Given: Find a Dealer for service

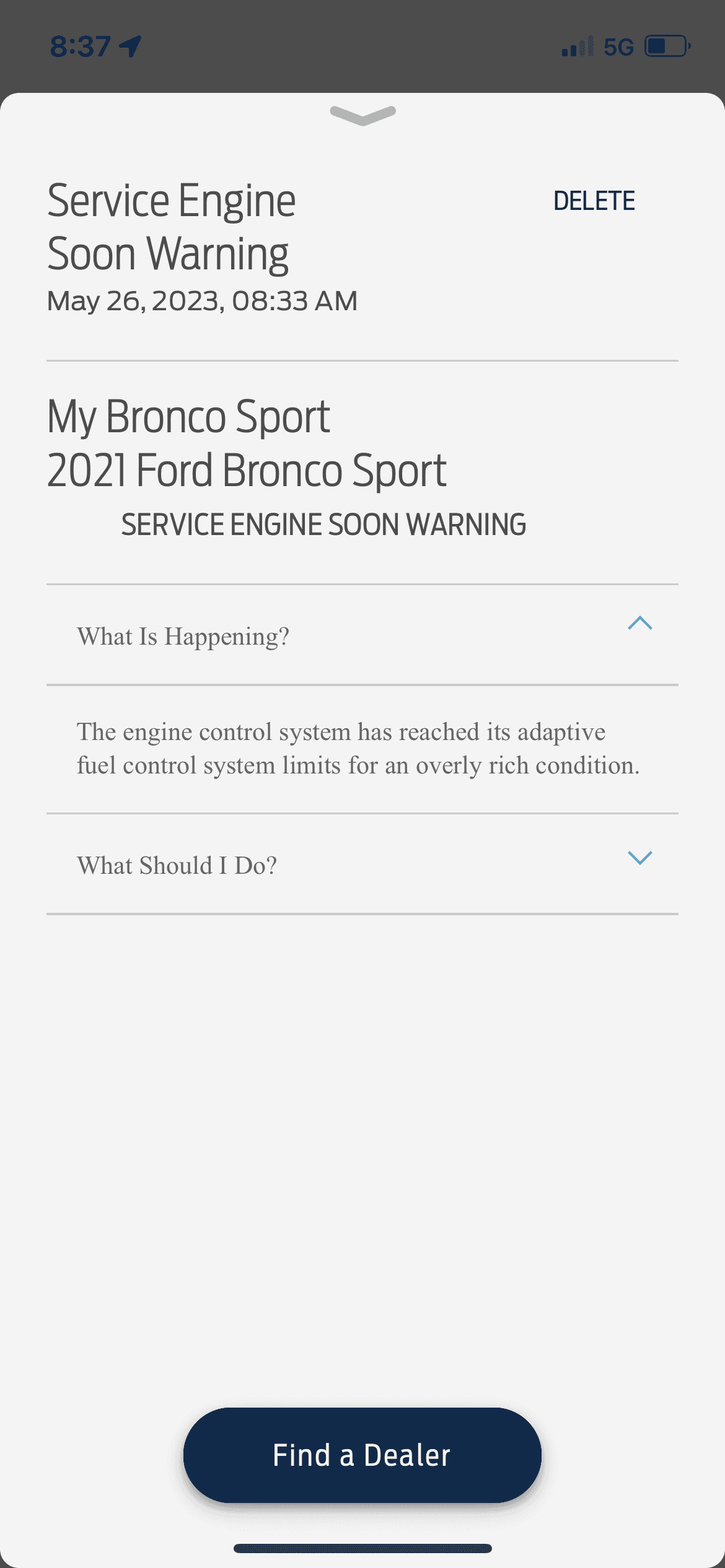Looking at the screenshot, I should [x=362, y=1455].
